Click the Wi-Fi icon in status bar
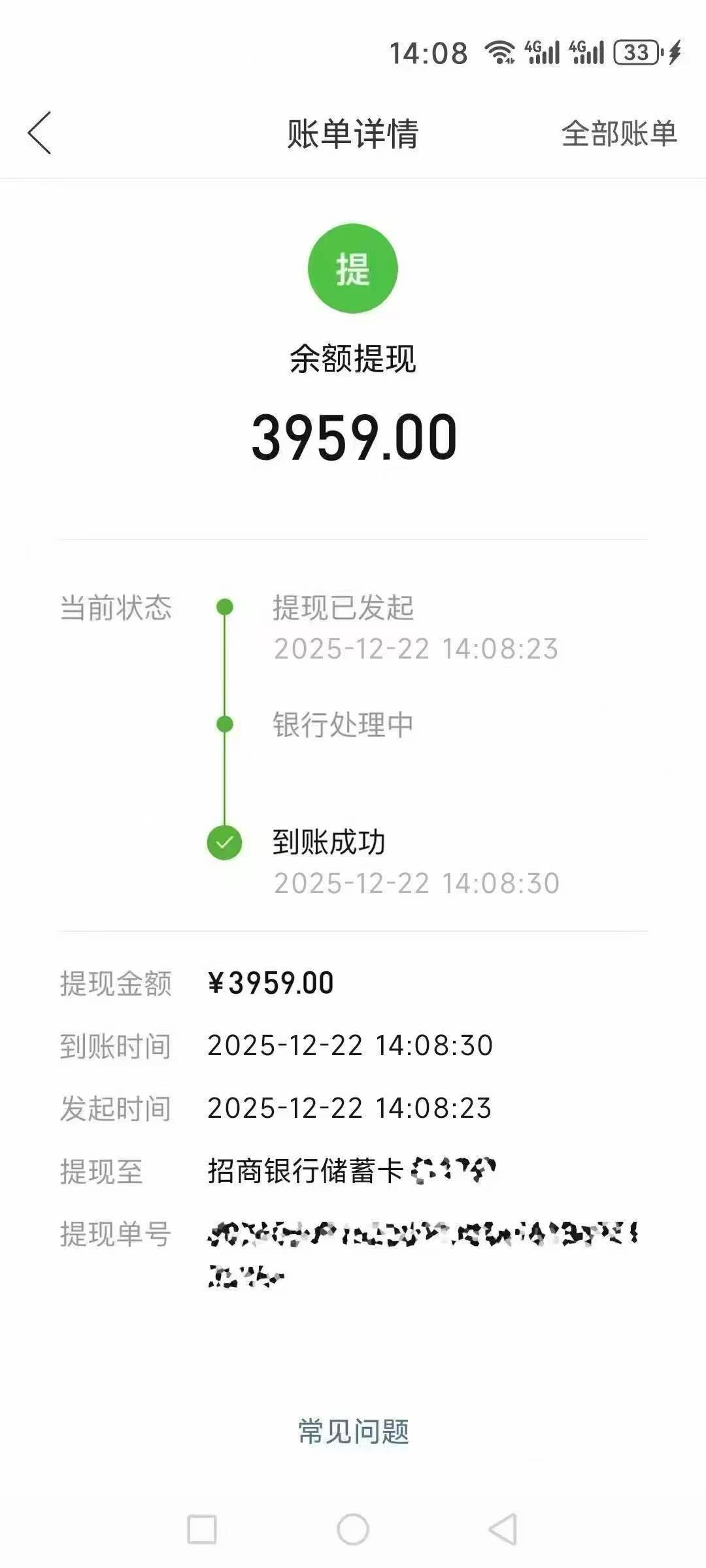 [x=500, y=56]
